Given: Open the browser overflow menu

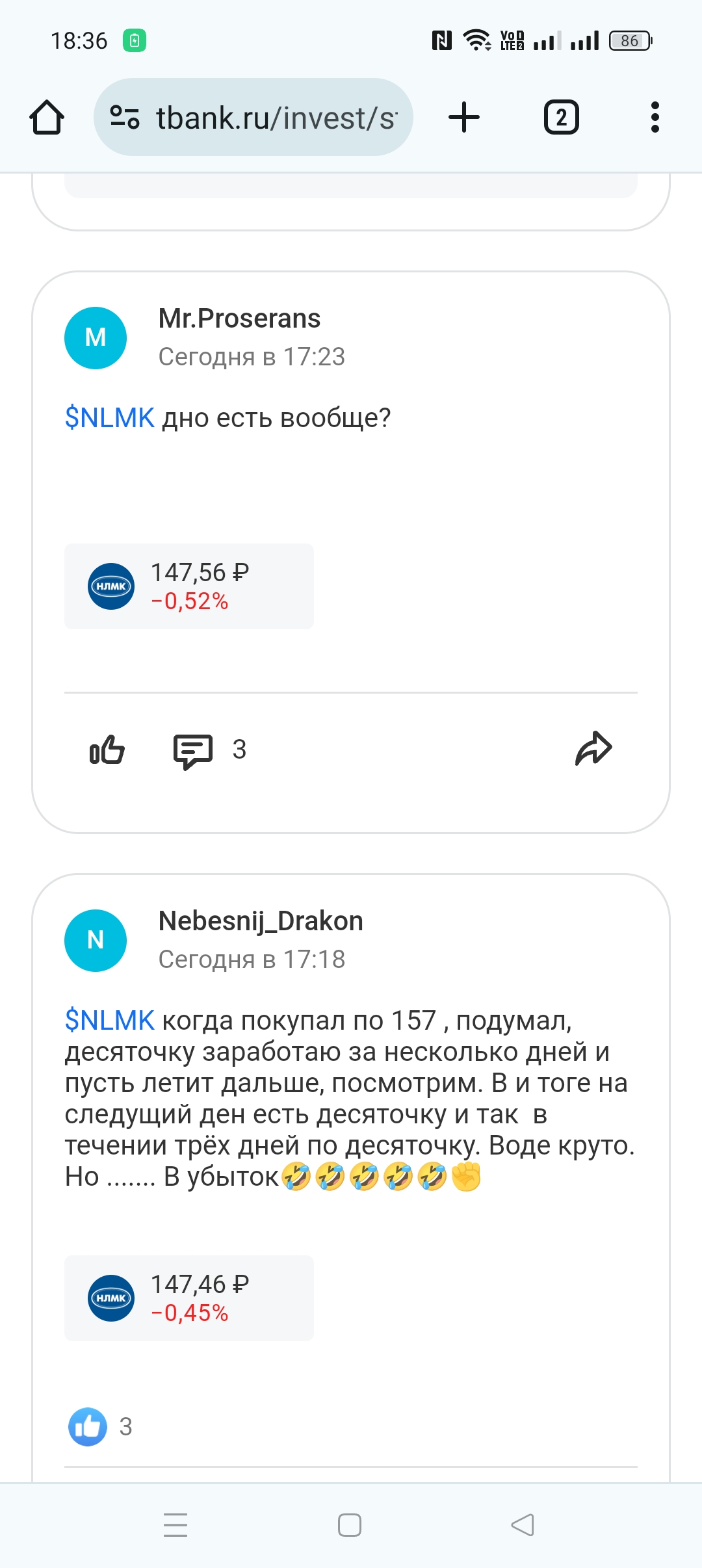Looking at the screenshot, I should pos(655,118).
